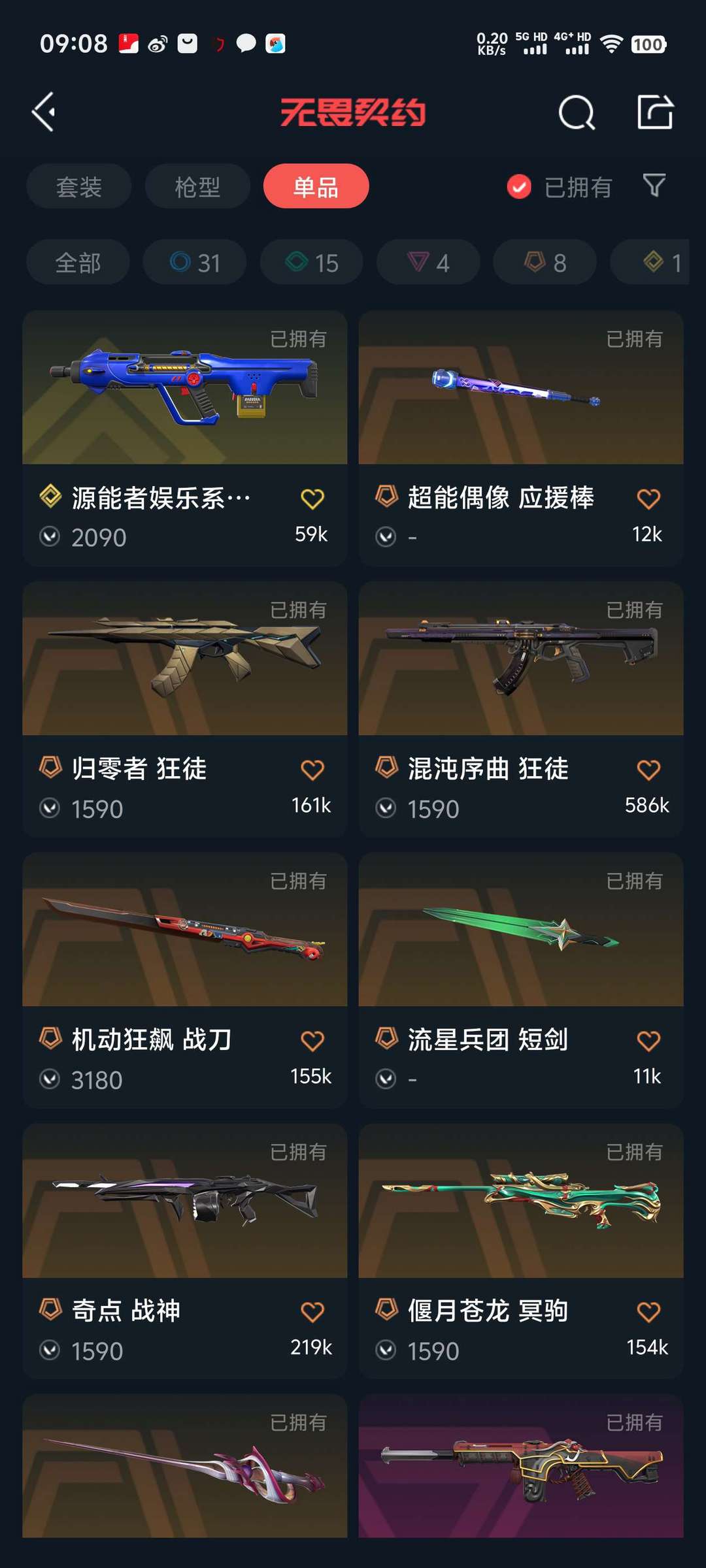Open the filter options via funnel icon

click(654, 187)
